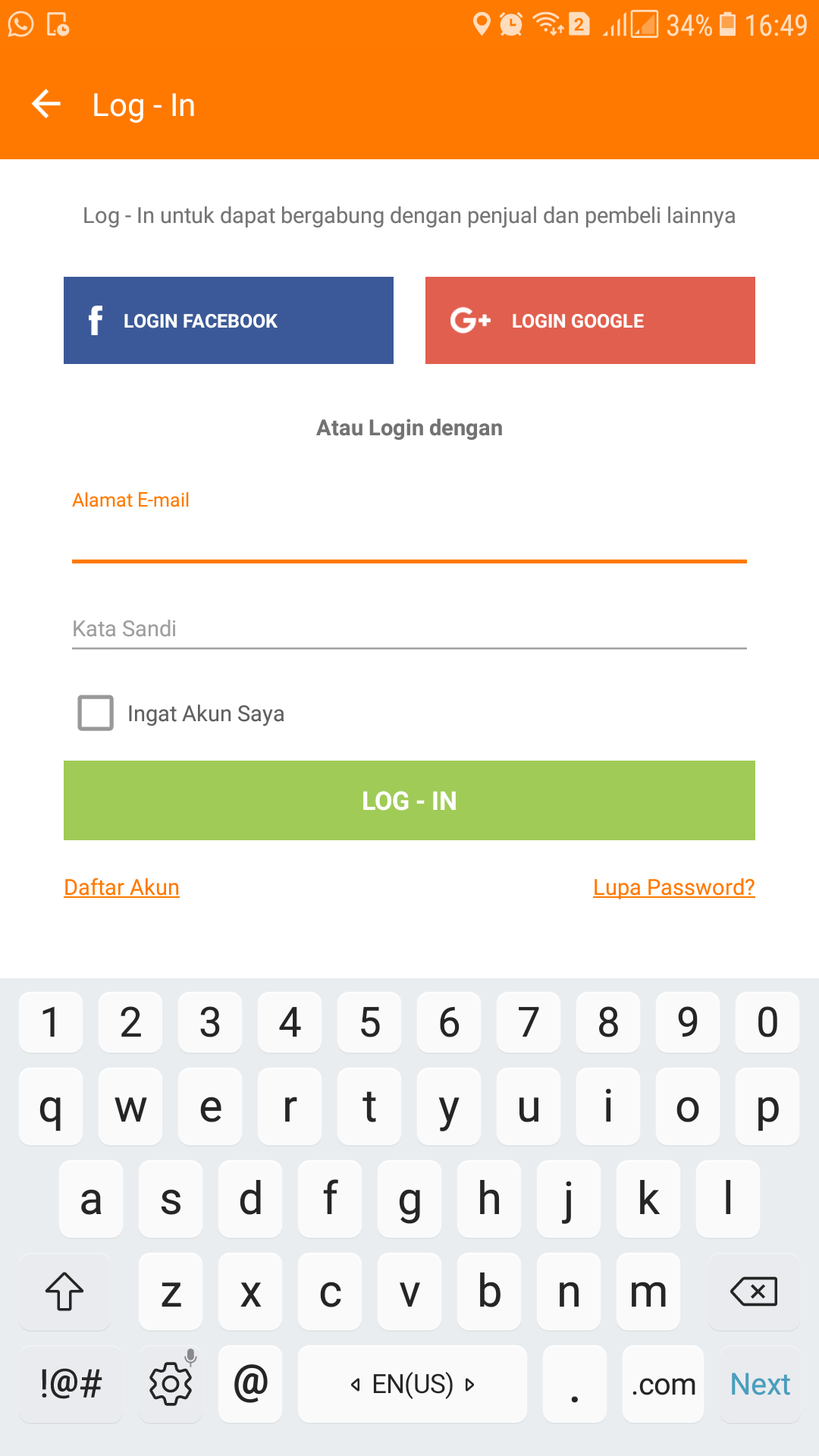Image resolution: width=819 pixels, height=1456 pixels.
Task: Open the Lupa Password? link
Action: click(x=673, y=886)
